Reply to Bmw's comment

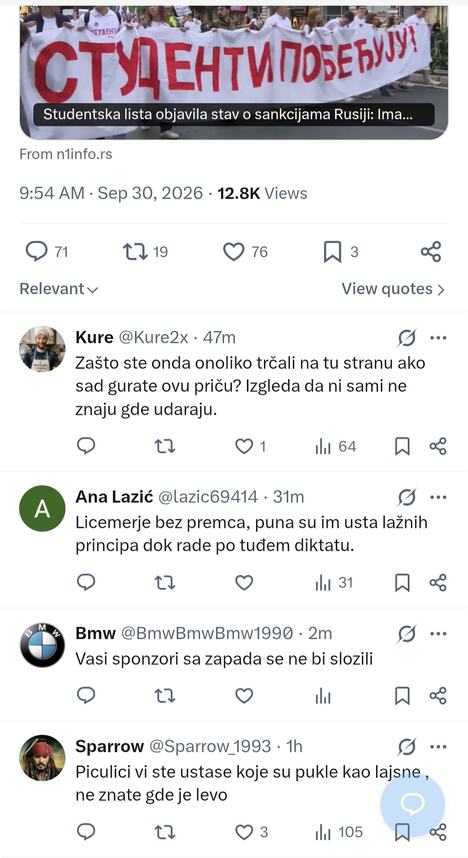click(86, 696)
